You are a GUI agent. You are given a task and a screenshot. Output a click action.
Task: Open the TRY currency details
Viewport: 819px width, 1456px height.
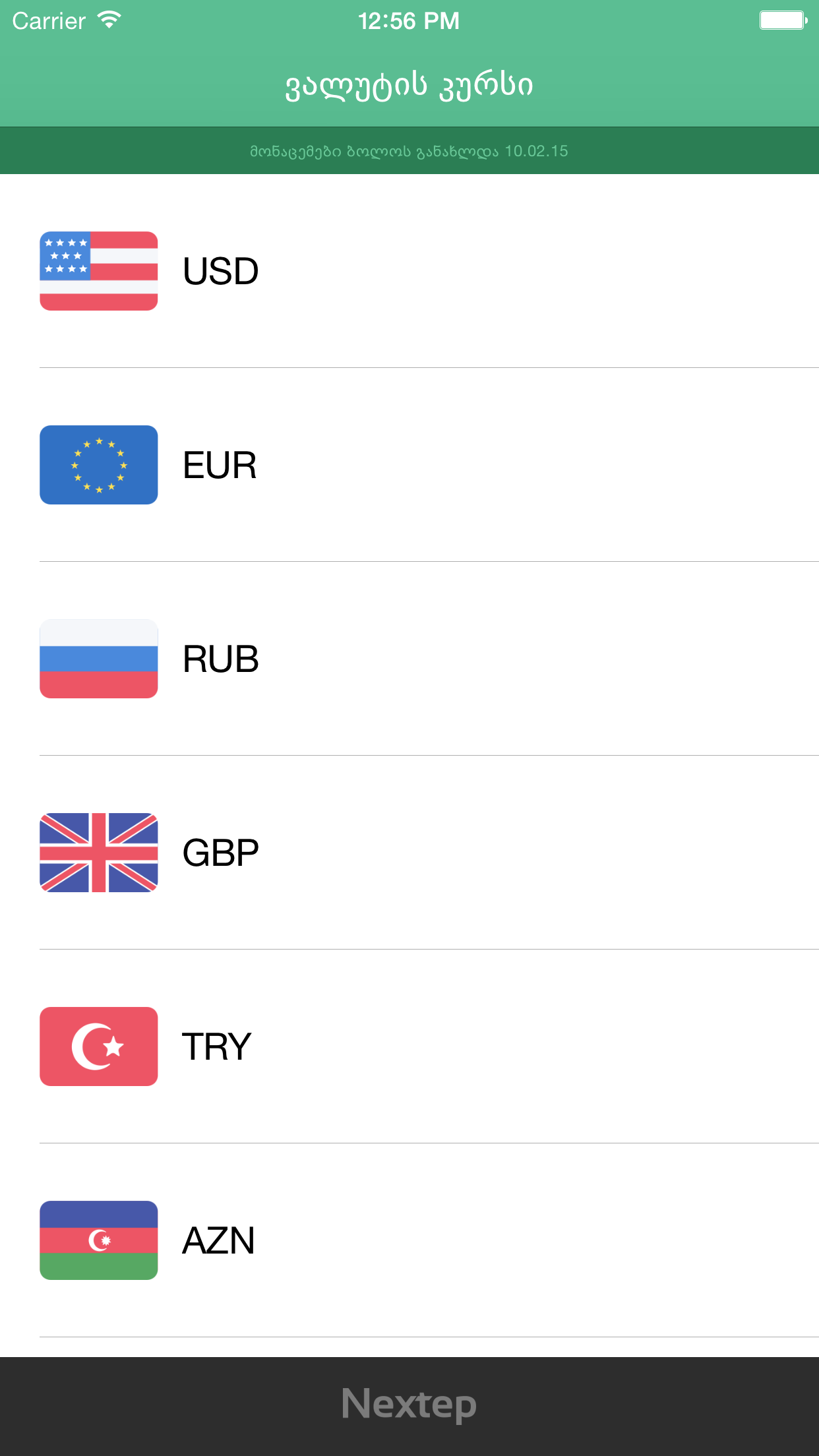click(x=409, y=1046)
